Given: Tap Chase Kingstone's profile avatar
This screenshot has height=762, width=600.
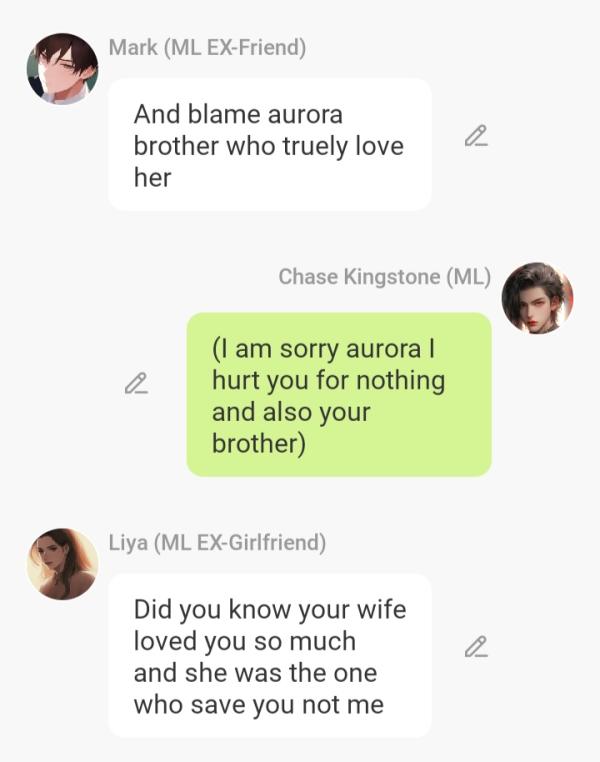Looking at the screenshot, I should [x=537, y=298].
